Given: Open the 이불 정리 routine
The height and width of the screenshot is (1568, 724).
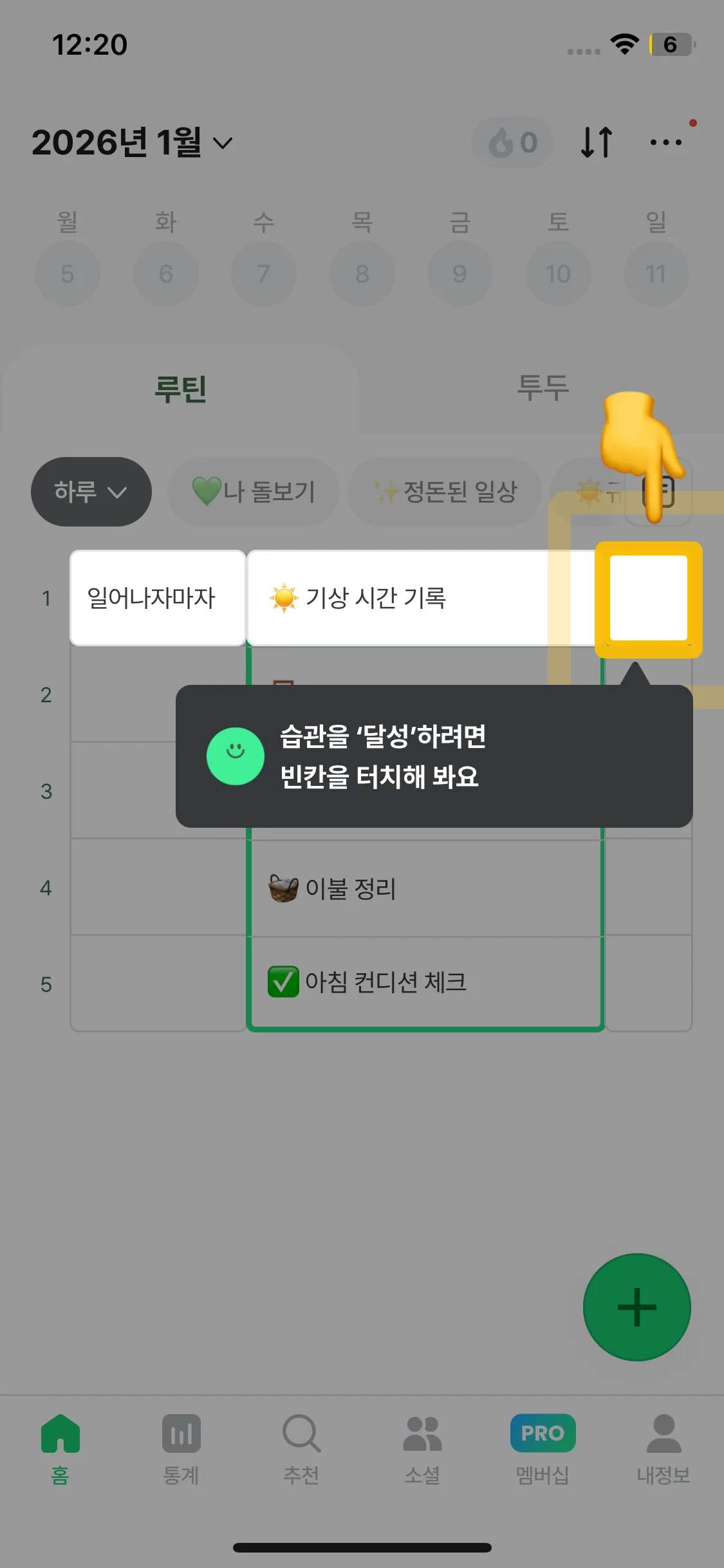Looking at the screenshot, I should tap(425, 888).
